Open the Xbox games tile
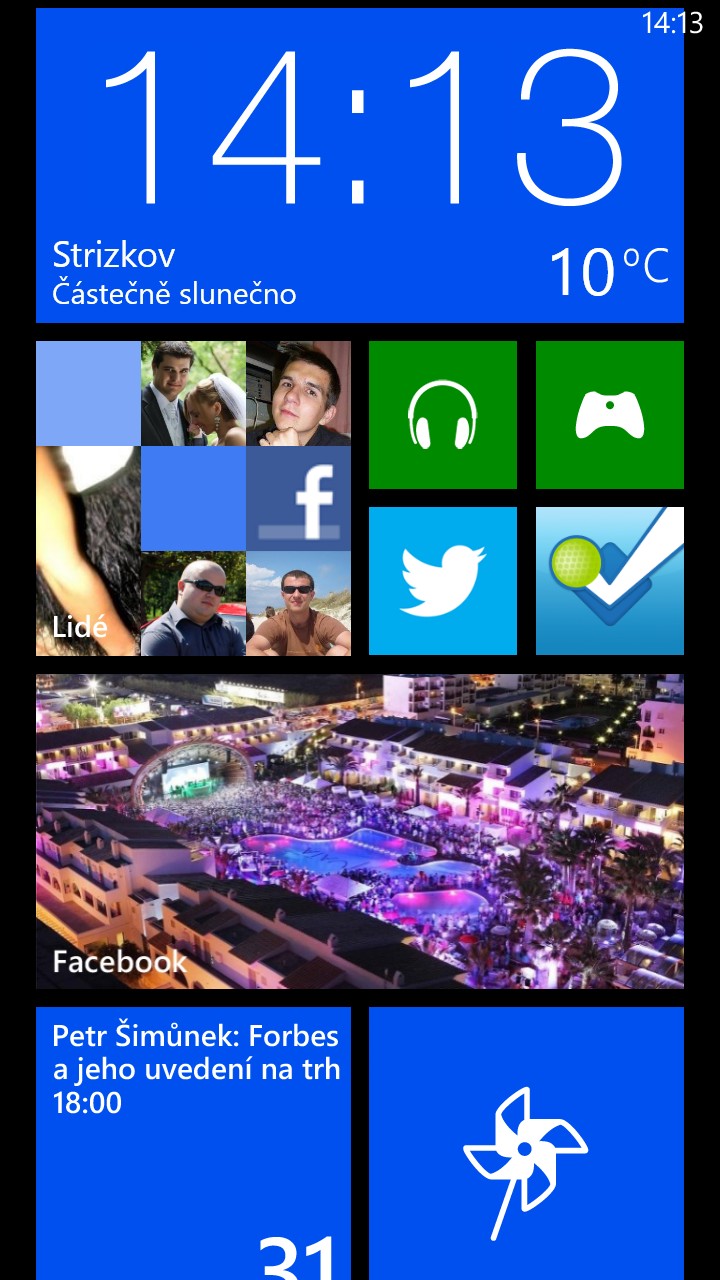Screen dimensions: 720x1280 [x=610, y=415]
